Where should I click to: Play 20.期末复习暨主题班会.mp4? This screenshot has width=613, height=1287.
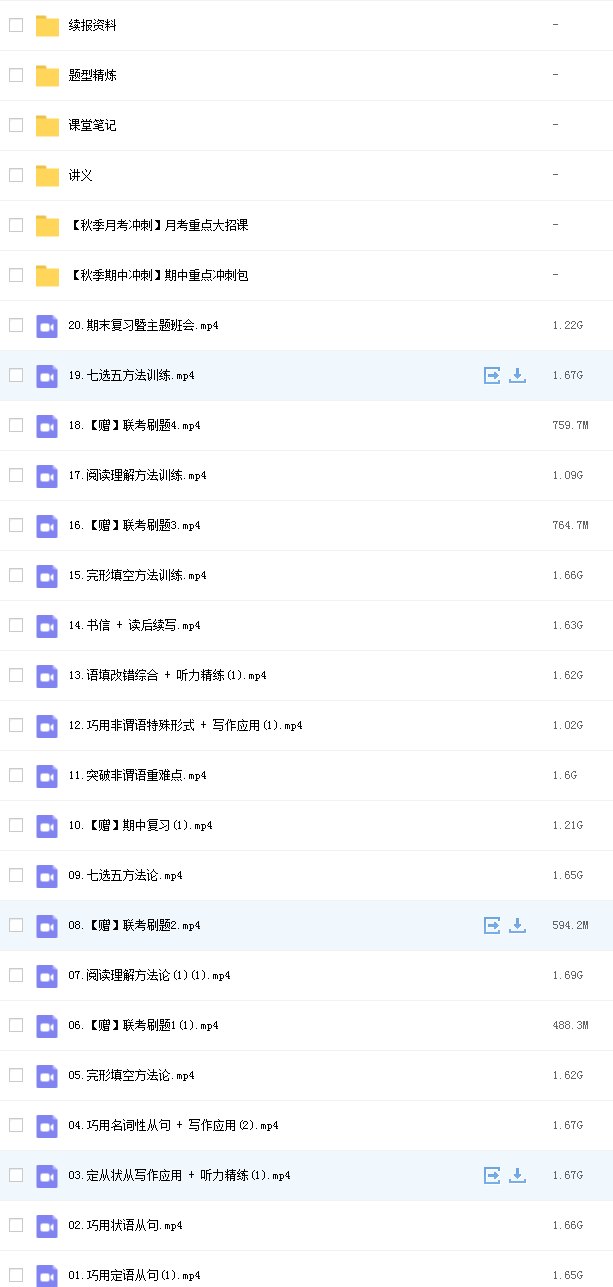click(x=143, y=325)
